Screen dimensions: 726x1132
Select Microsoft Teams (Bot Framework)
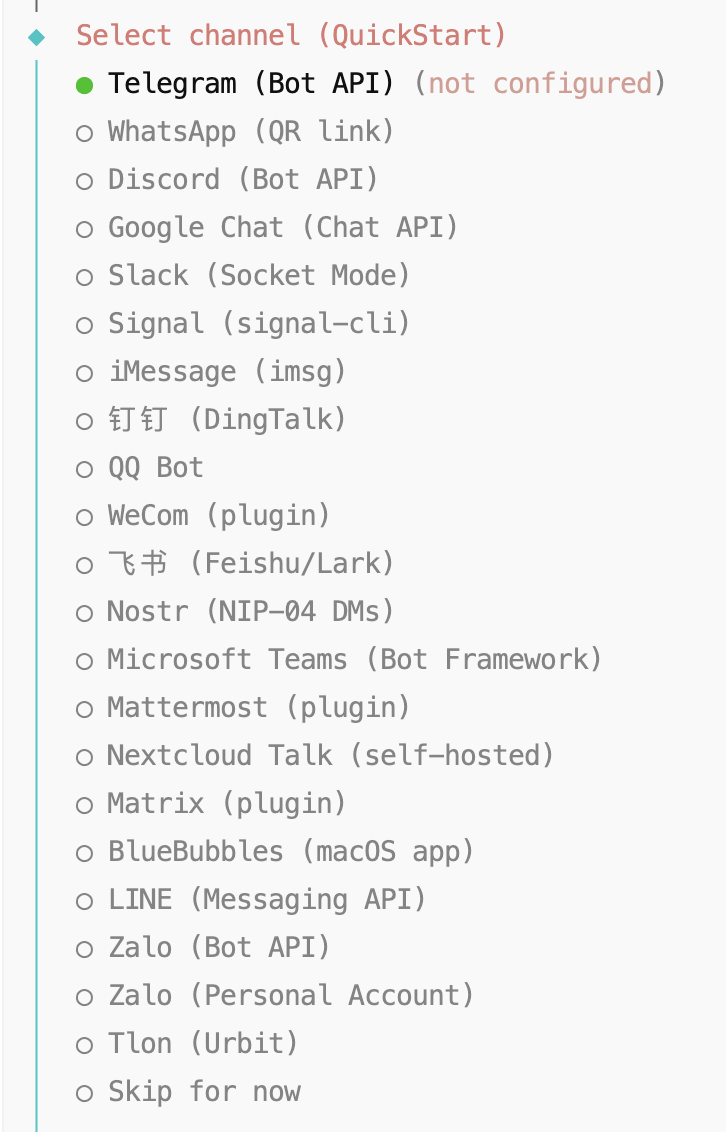354,660
